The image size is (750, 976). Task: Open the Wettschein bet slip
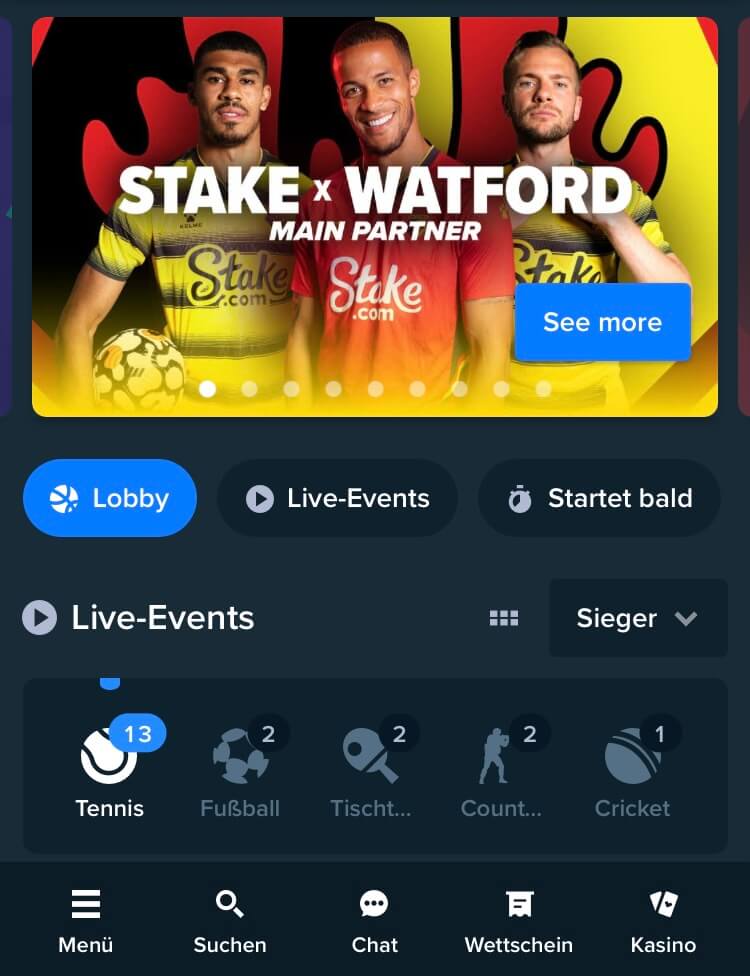[x=518, y=921]
